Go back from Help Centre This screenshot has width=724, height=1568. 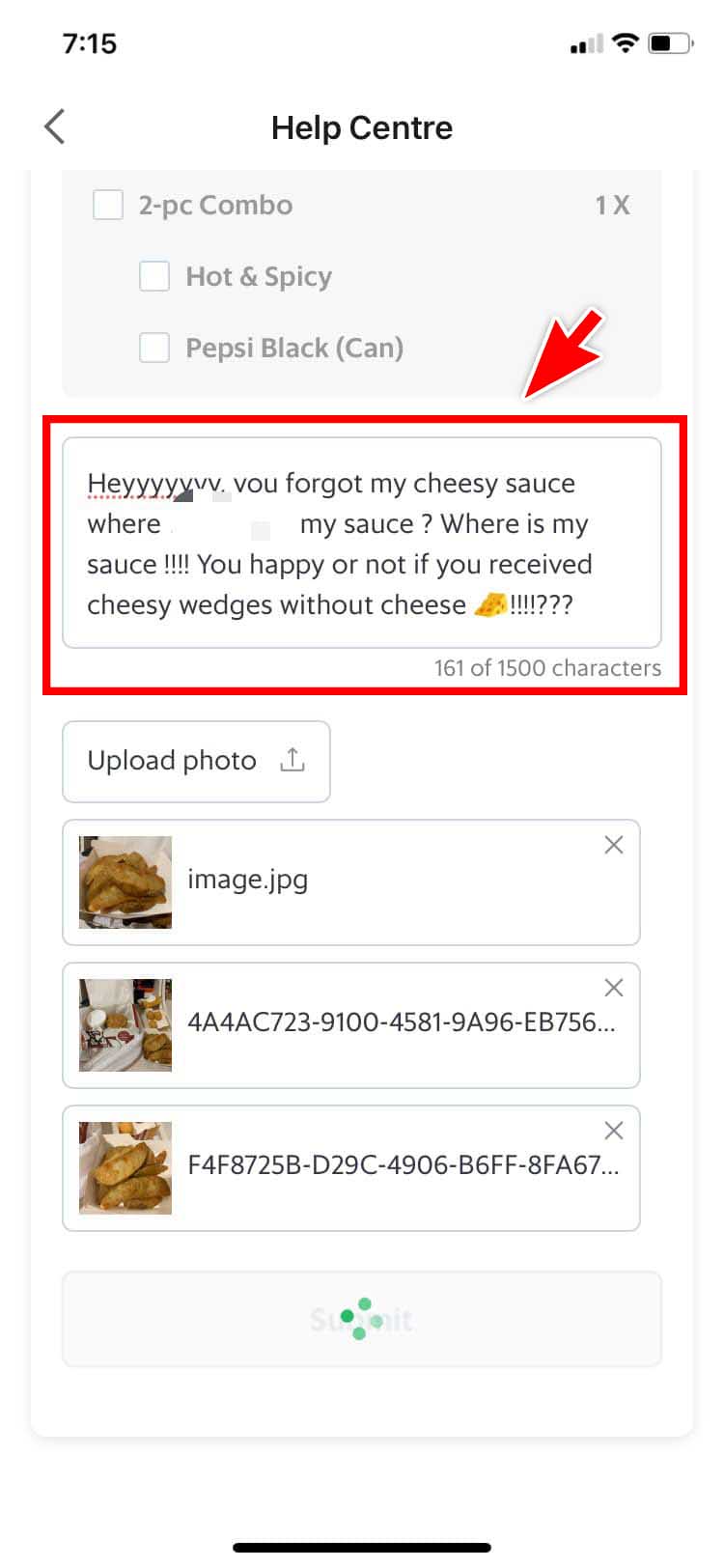(55, 126)
